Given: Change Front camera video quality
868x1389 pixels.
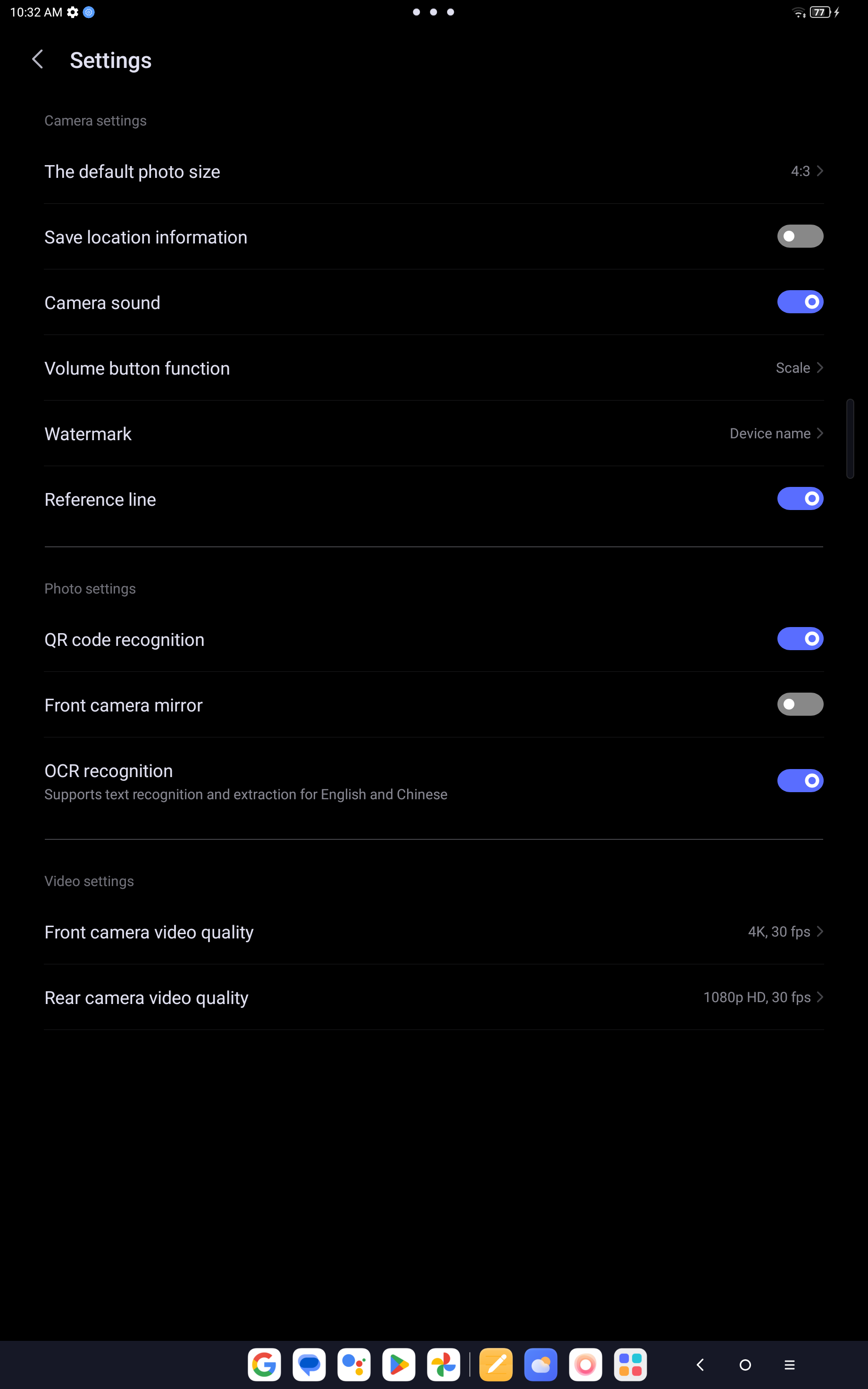Looking at the screenshot, I should [x=434, y=931].
